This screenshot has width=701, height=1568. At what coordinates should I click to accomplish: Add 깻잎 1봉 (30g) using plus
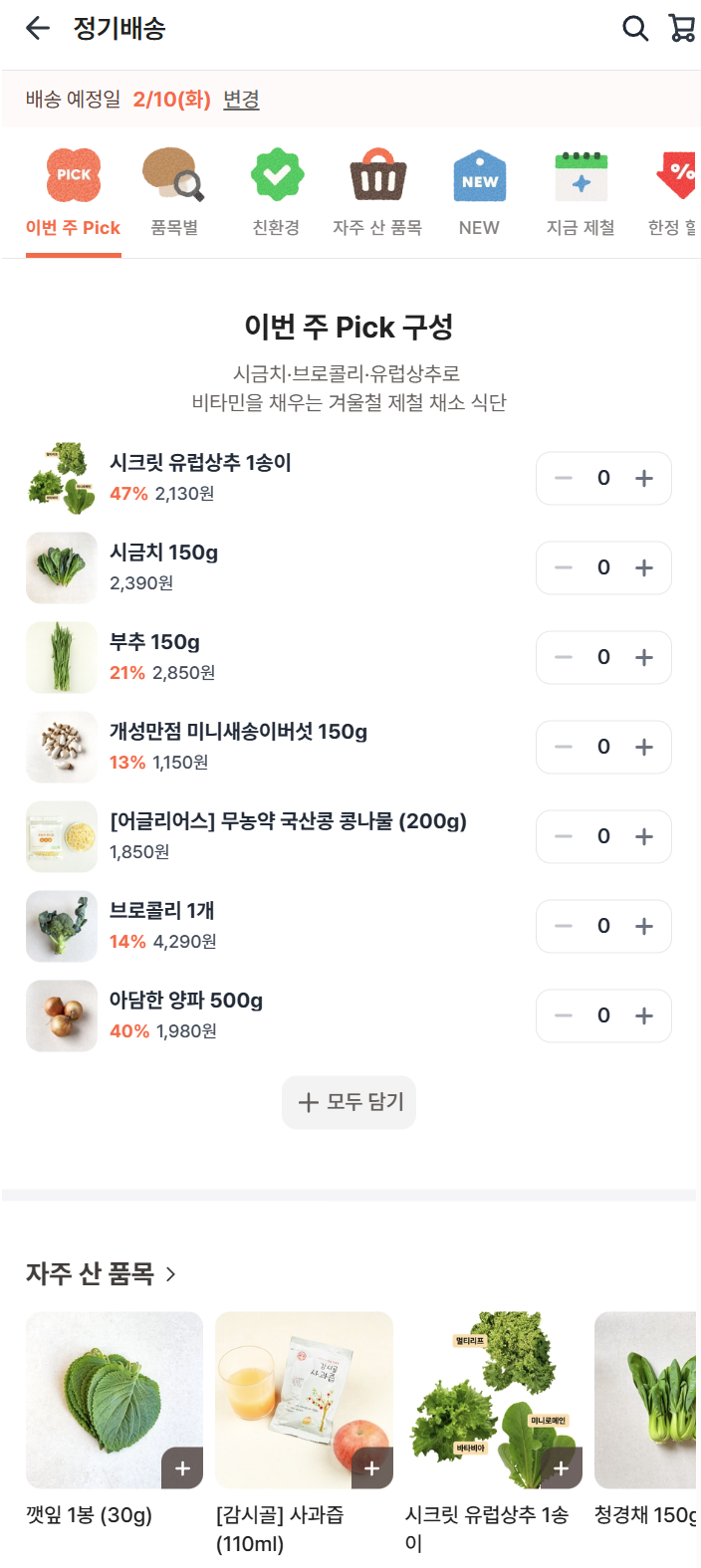(x=182, y=1468)
